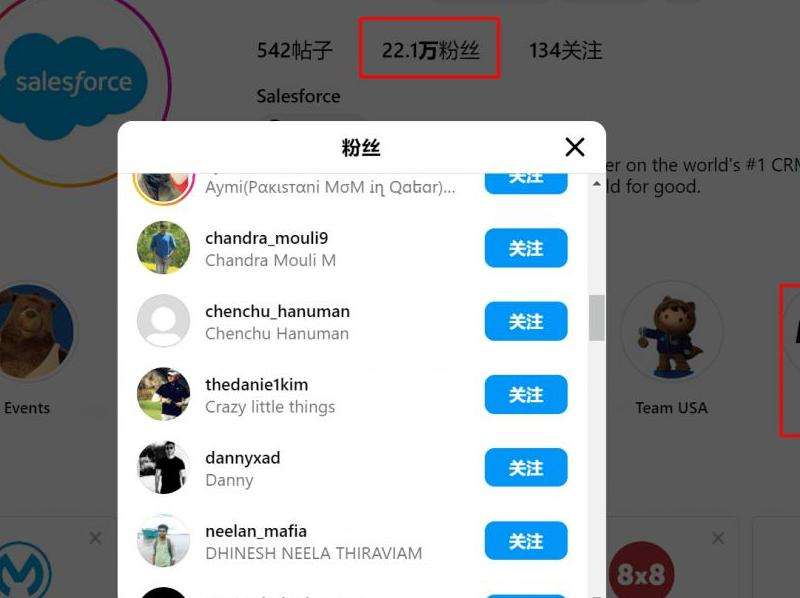Open chenchu_hanuman's profile
Viewport: 800px width, 598px height.
(277, 311)
